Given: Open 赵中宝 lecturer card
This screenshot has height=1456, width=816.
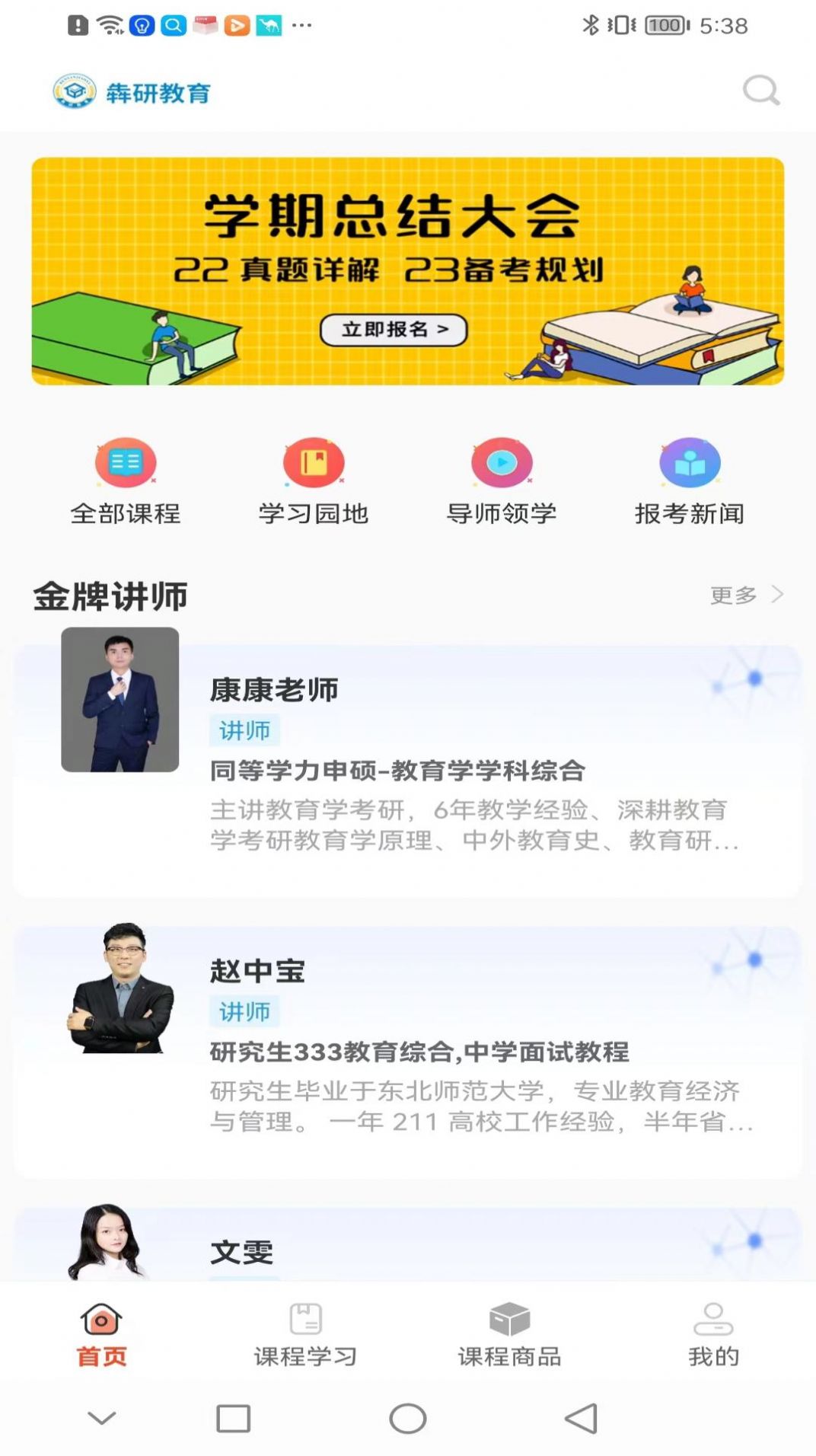Looking at the screenshot, I should pos(407,1051).
